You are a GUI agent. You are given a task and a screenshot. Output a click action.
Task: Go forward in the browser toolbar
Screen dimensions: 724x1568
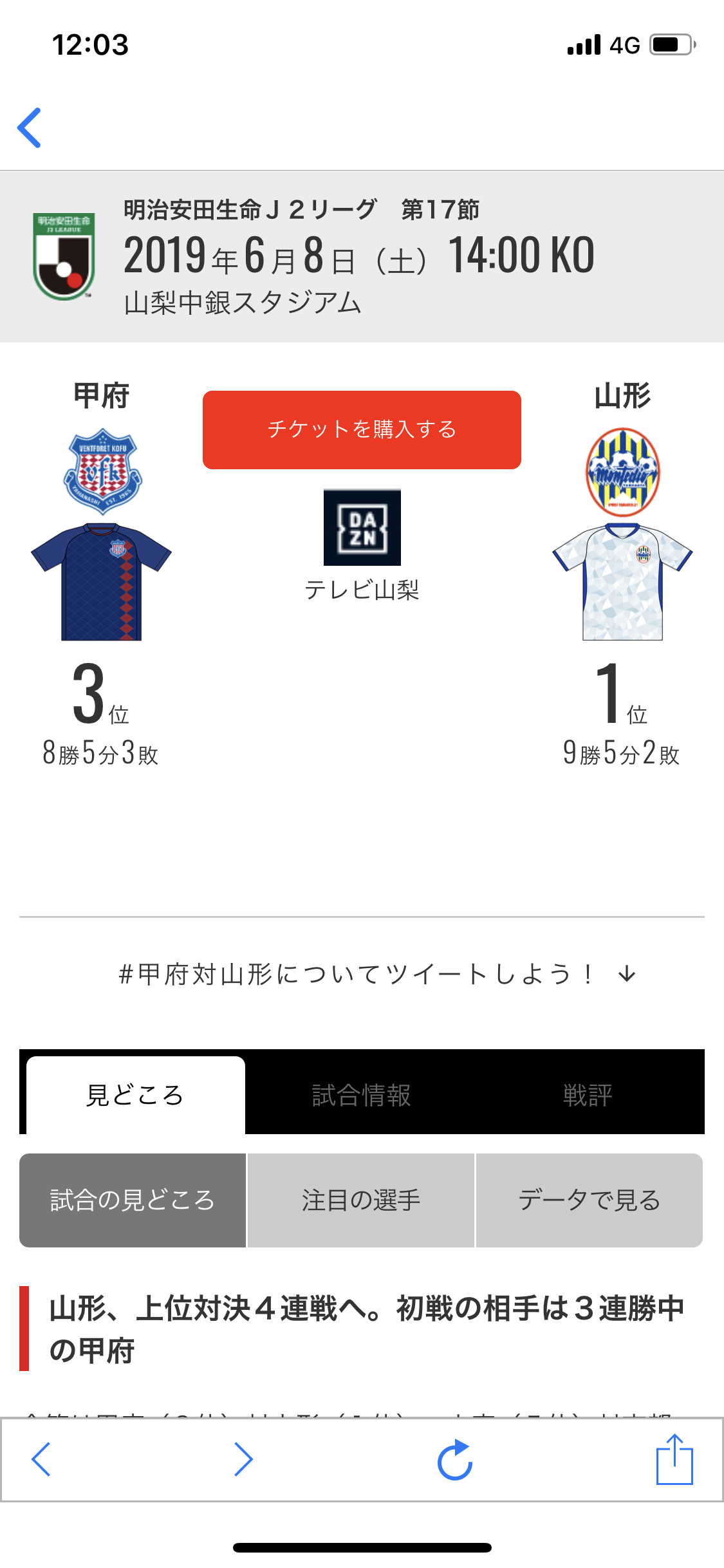[243, 1459]
